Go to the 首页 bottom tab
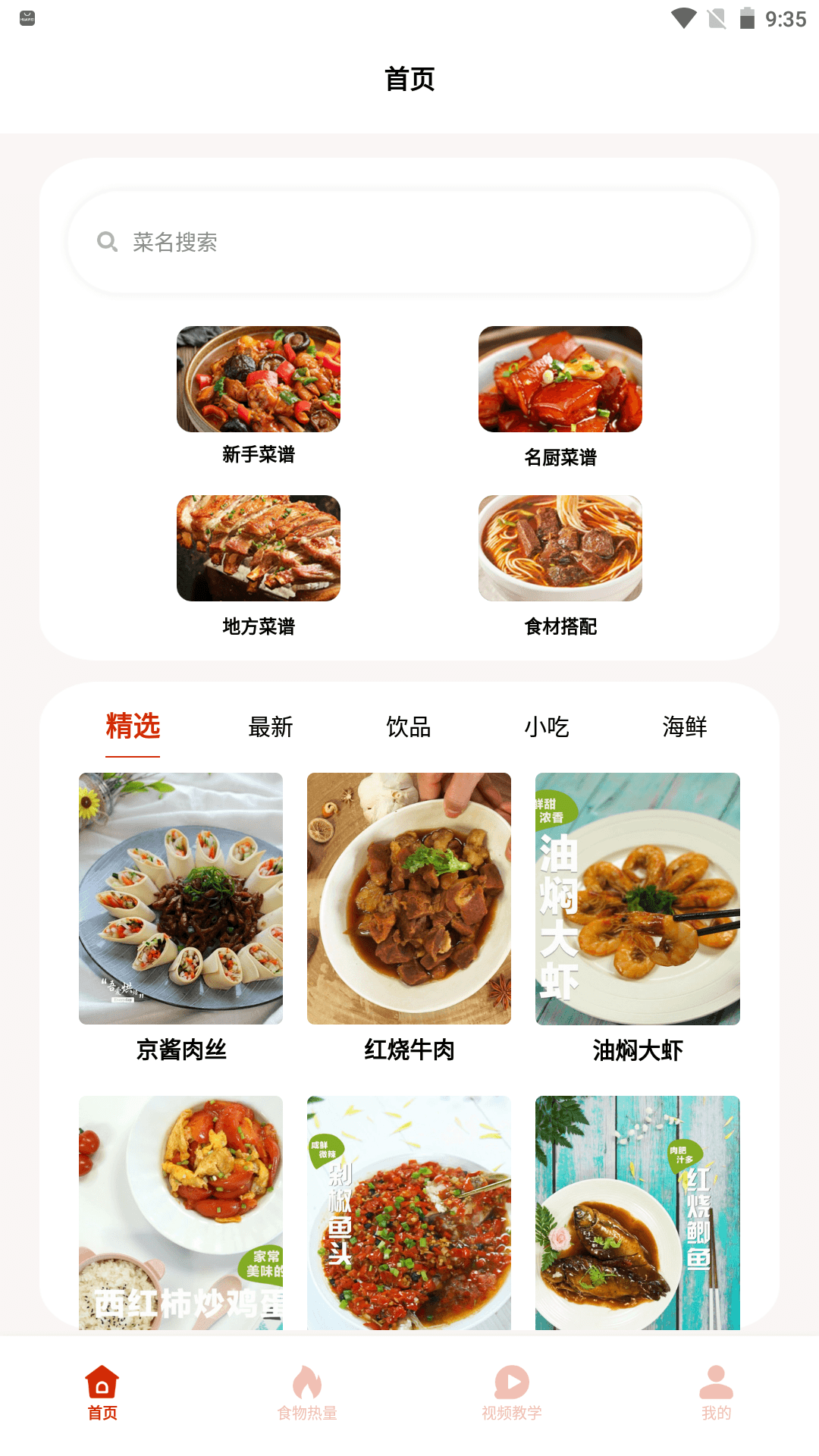 click(102, 1394)
